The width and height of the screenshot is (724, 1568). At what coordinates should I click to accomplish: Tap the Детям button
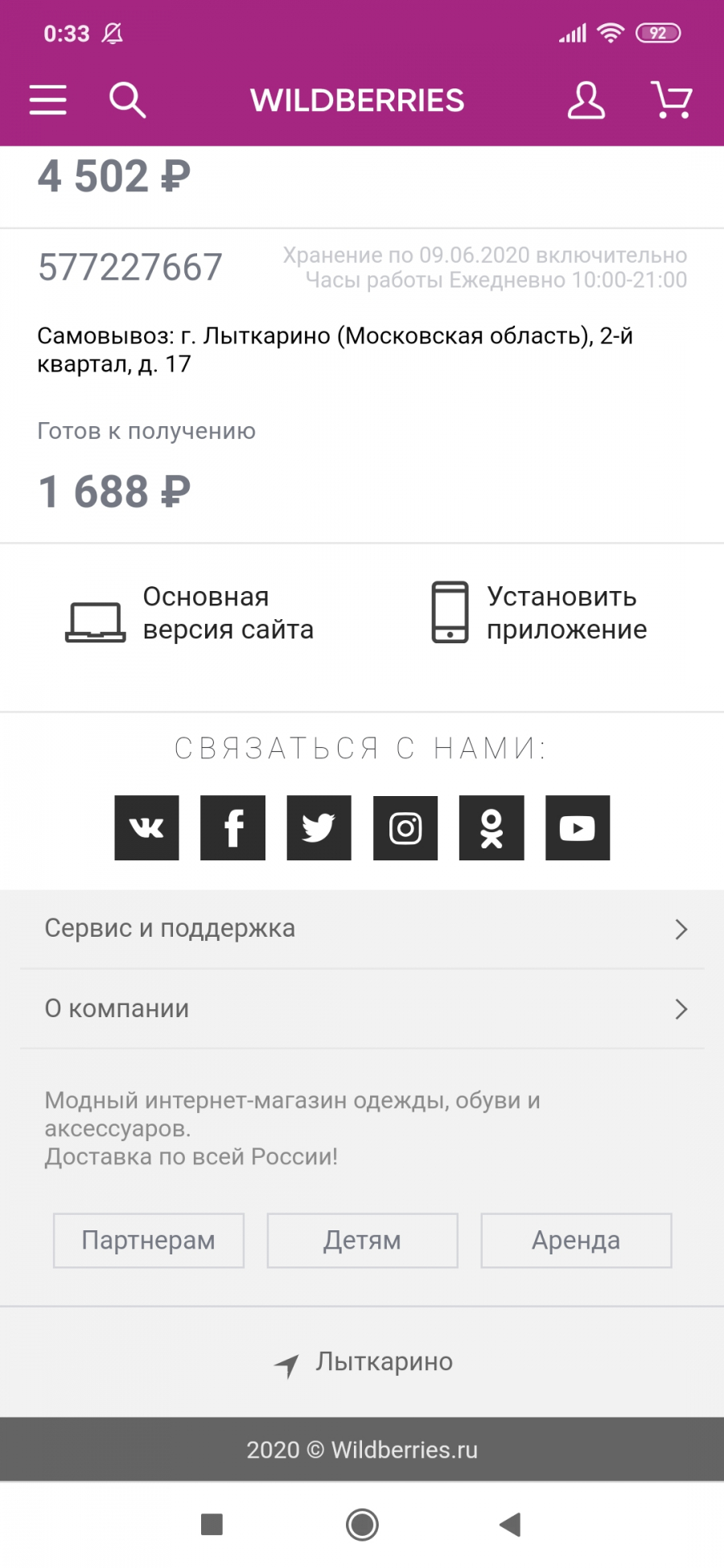point(362,1240)
